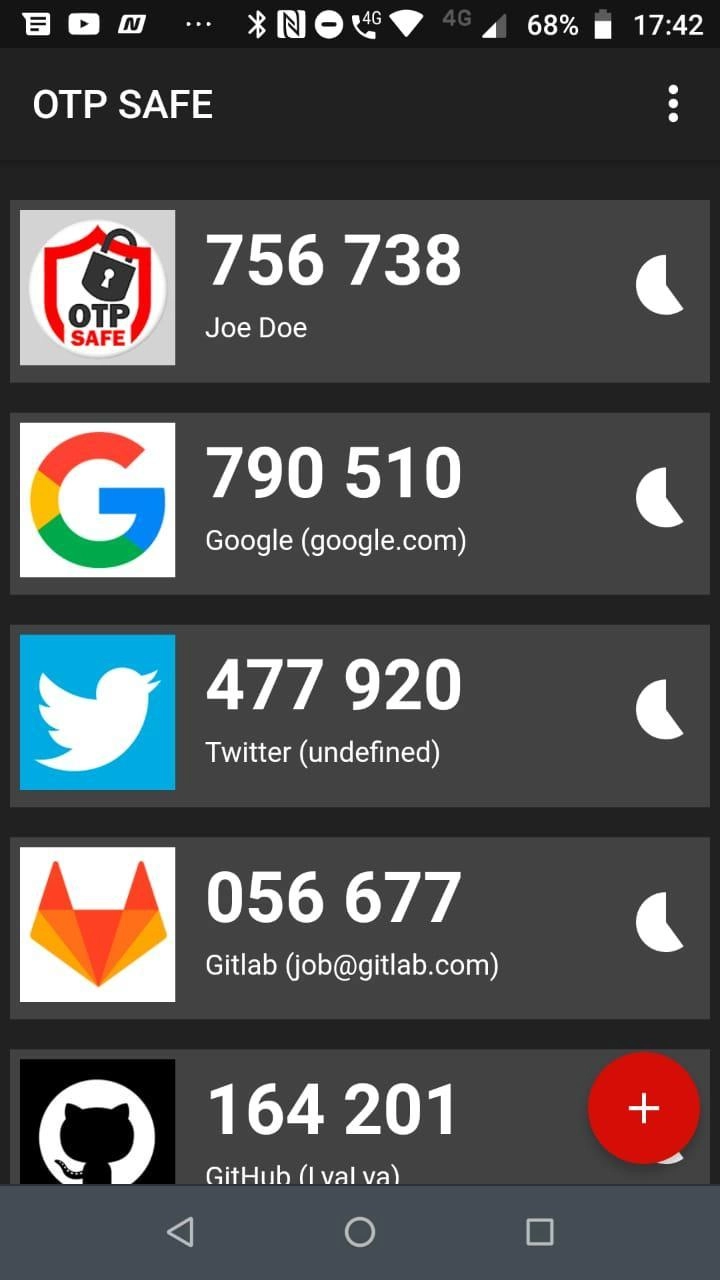Select the Google (google.com) code entry
Screen dimensions: 720x1280
coord(360,503)
